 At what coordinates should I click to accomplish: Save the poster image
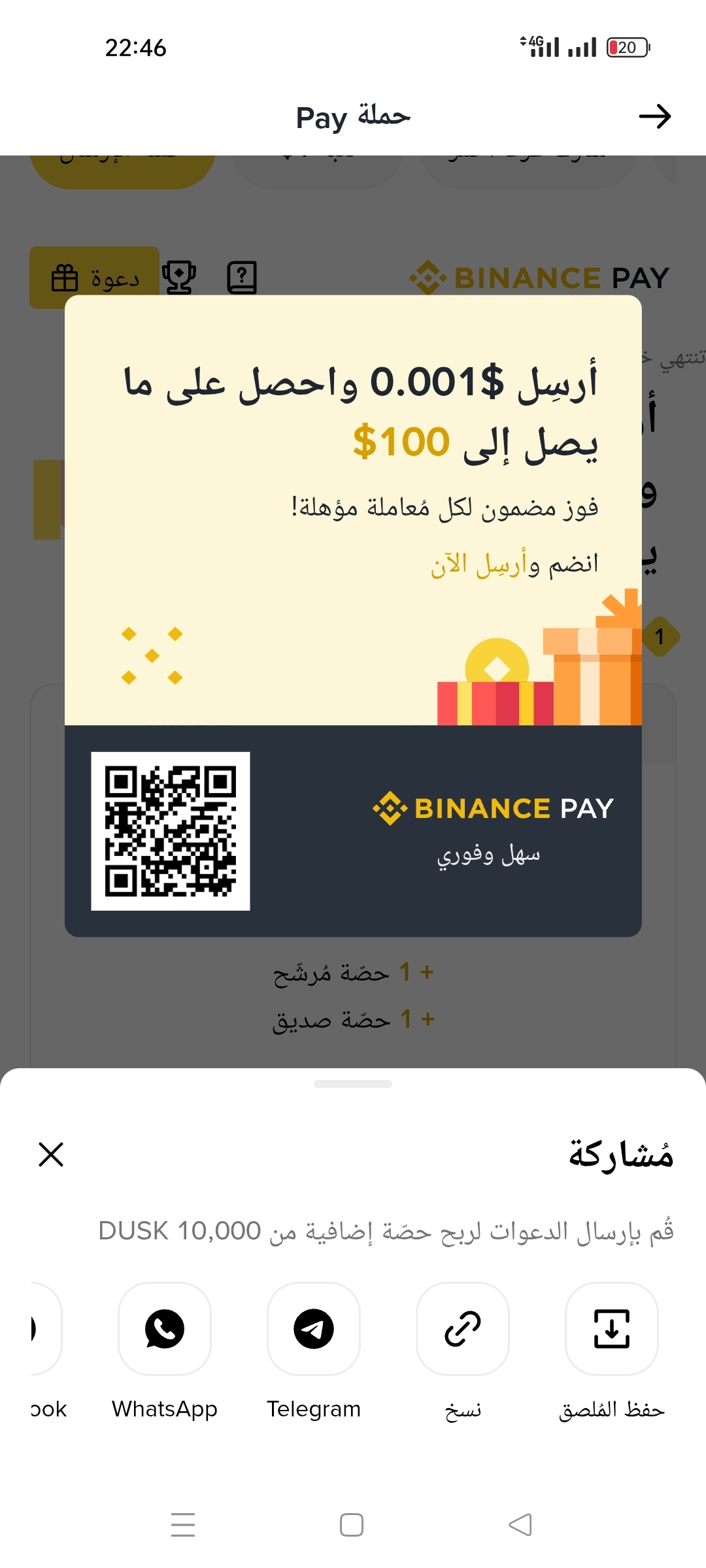click(x=611, y=1329)
